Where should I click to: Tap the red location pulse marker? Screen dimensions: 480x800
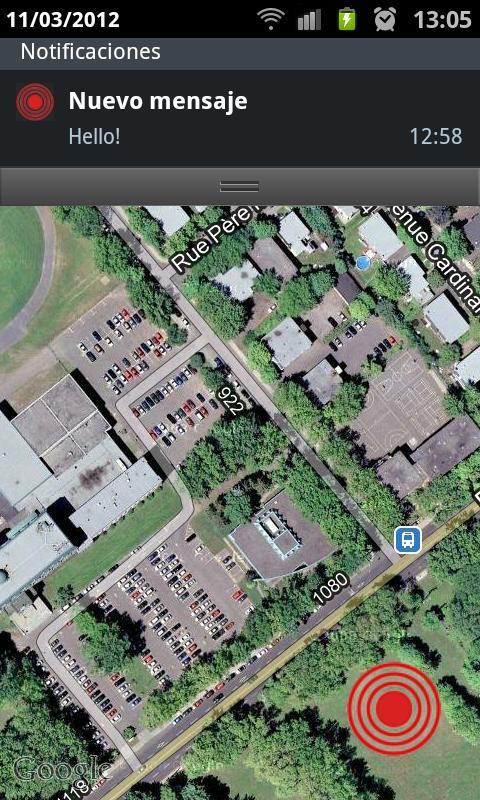pos(394,708)
